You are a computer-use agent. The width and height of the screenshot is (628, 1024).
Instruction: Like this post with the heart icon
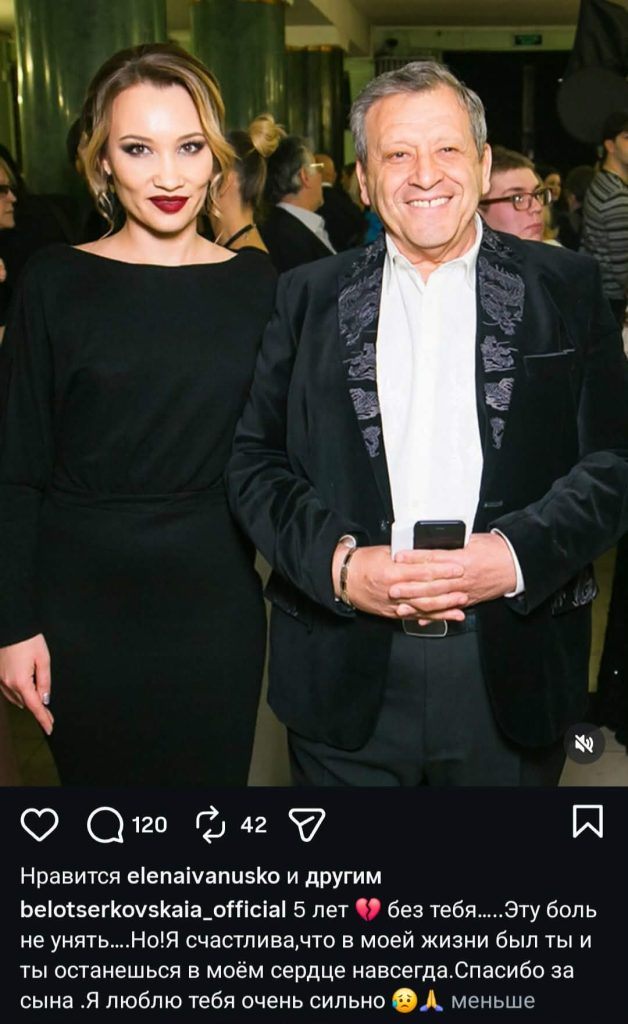coord(39,824)
